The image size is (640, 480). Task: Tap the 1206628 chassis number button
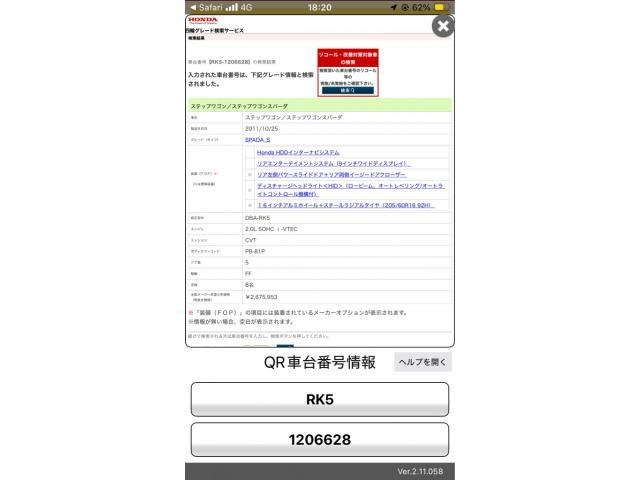pos(320,439)
